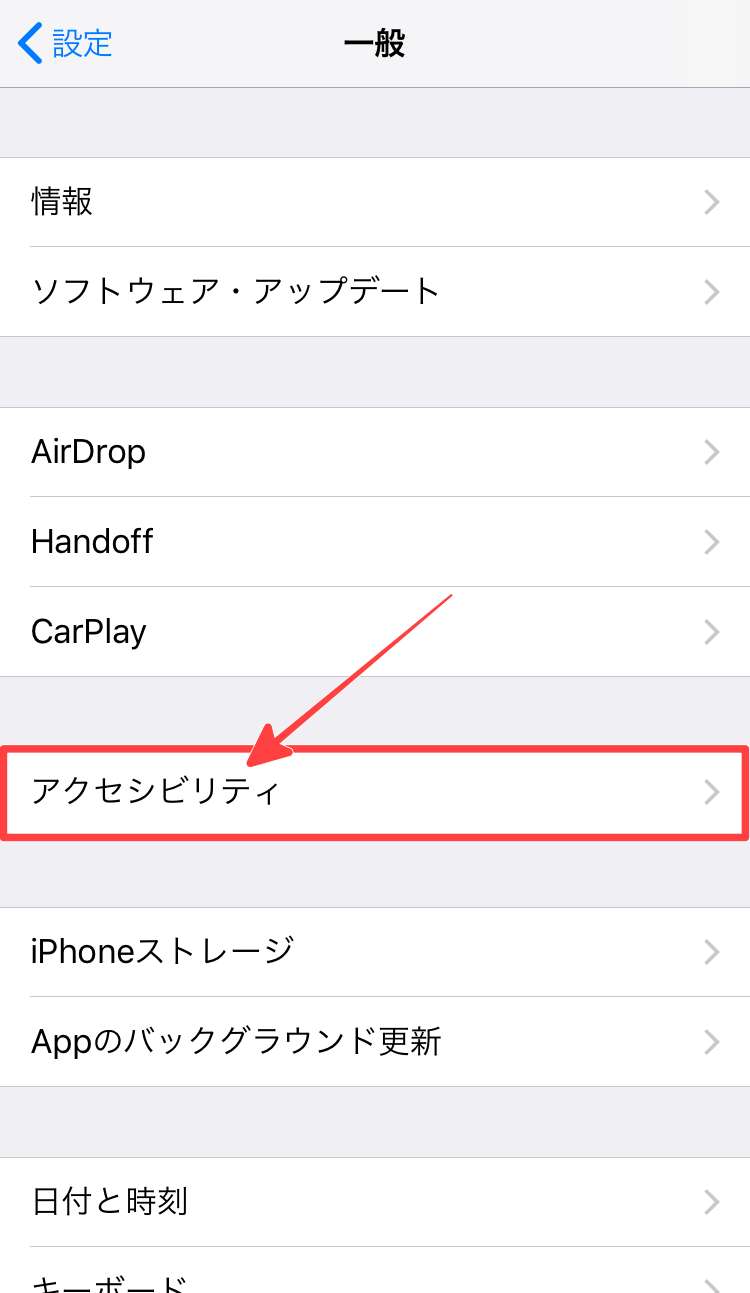Open the 情報 row
The width and height of the screenshot is (750, 1293).
point(375,202)
